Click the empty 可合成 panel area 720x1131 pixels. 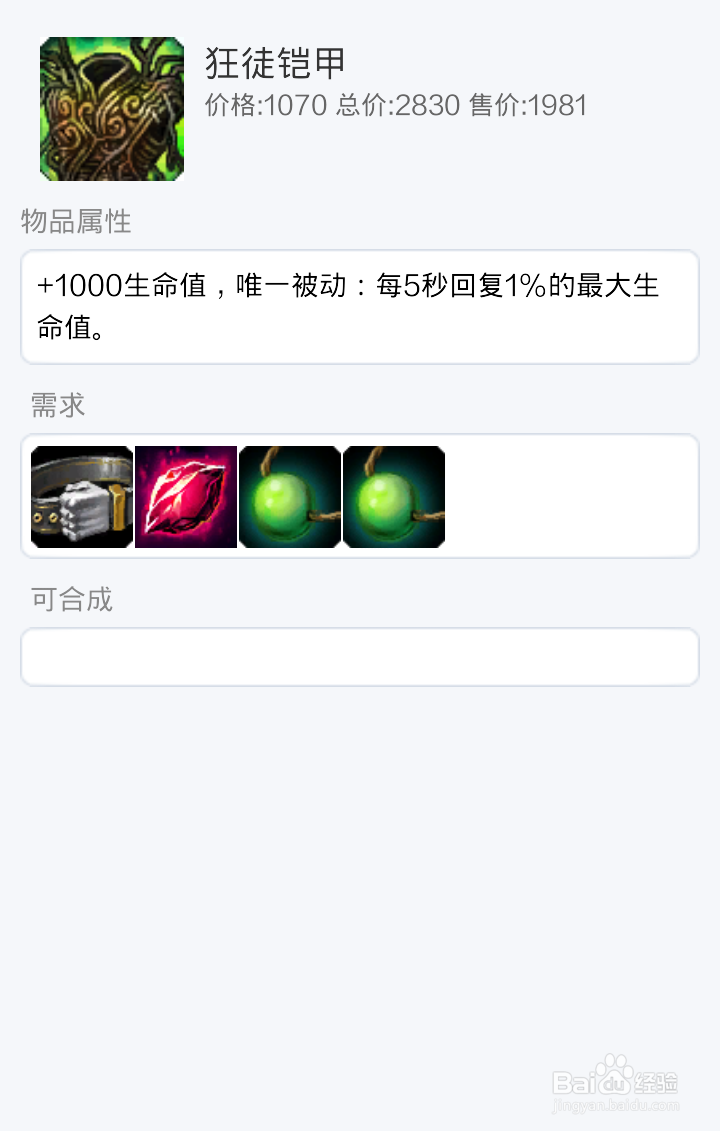[x=359, y=656]
